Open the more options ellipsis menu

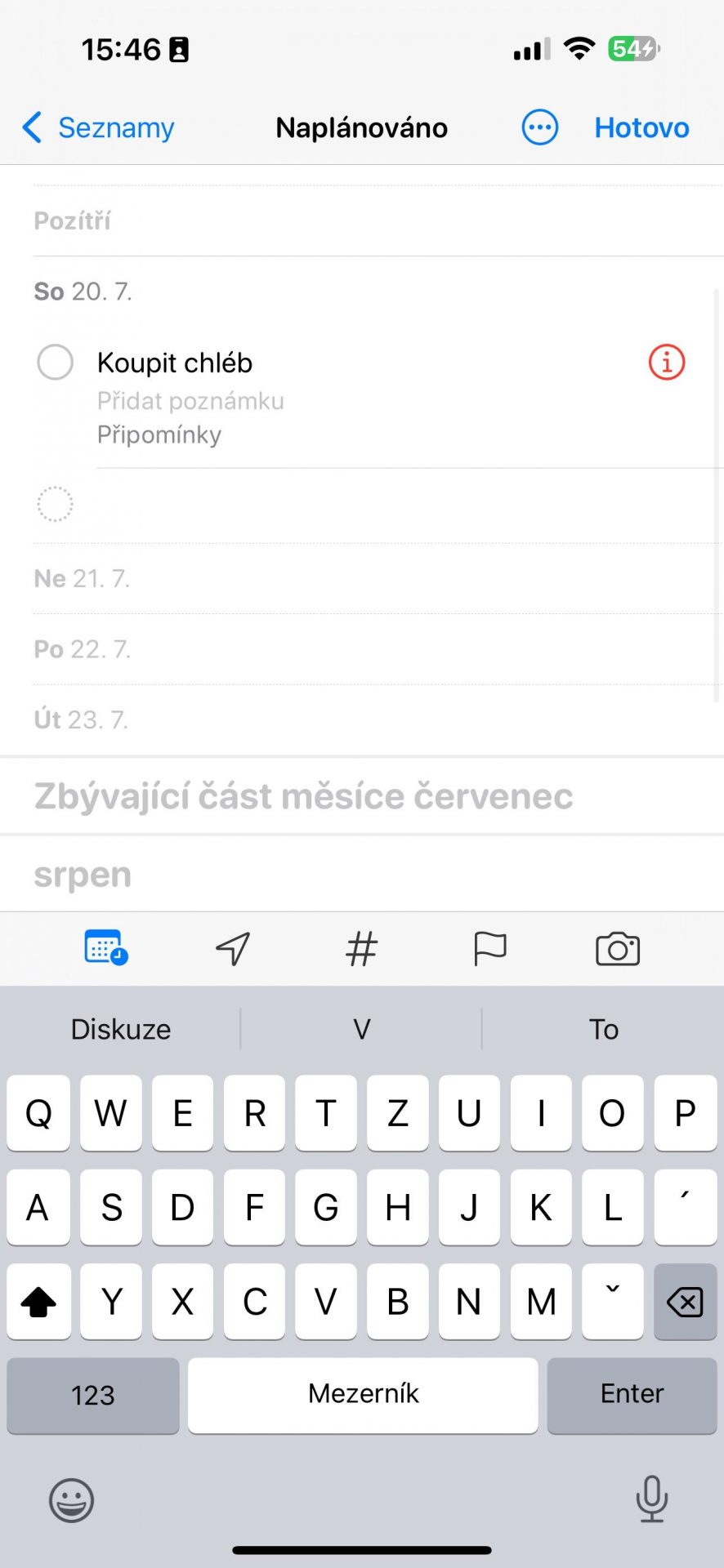(x=540, y=127)
